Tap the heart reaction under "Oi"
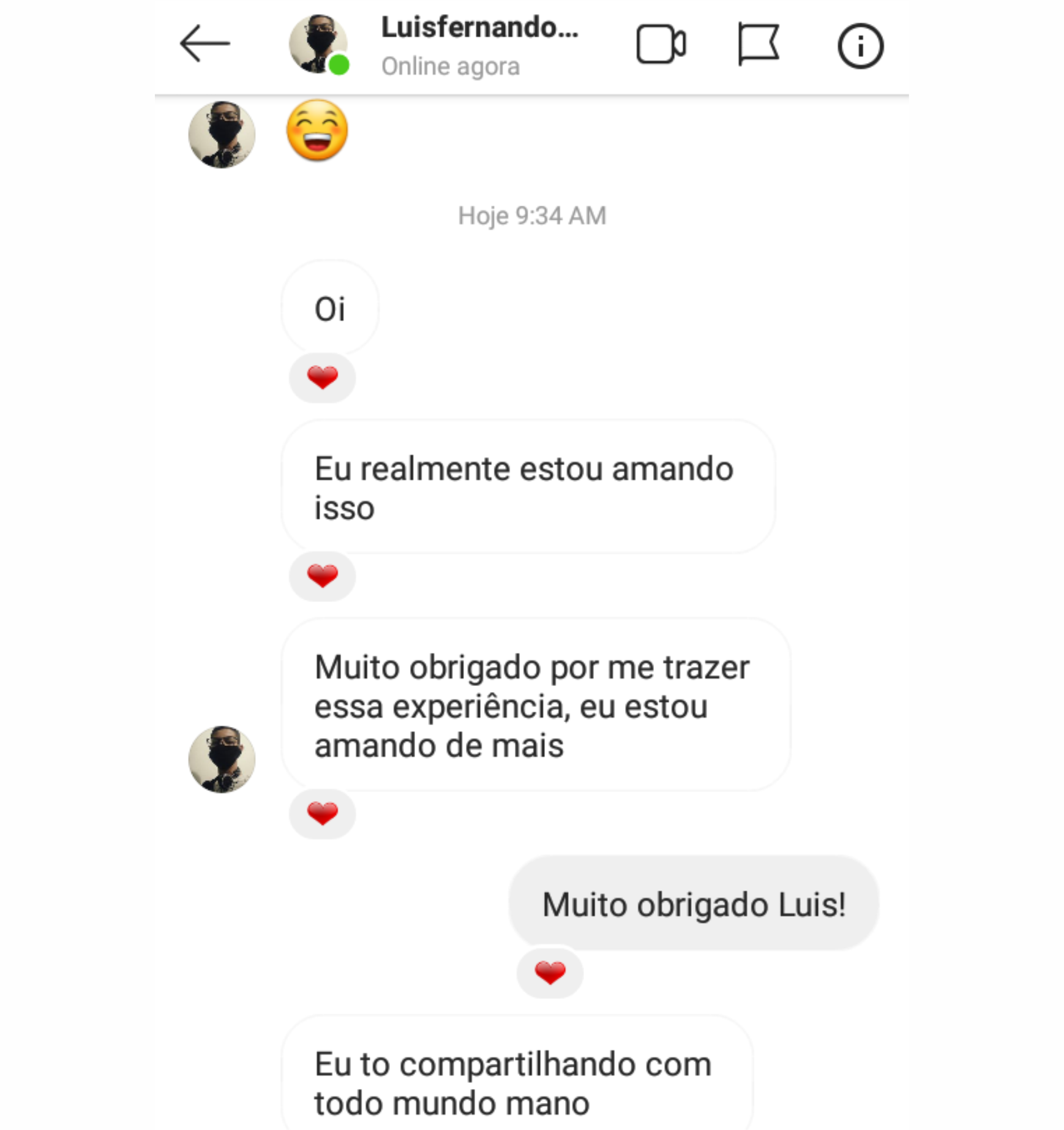The image size is (1064, 1130). pyautogui.click(x=322, y=378)
